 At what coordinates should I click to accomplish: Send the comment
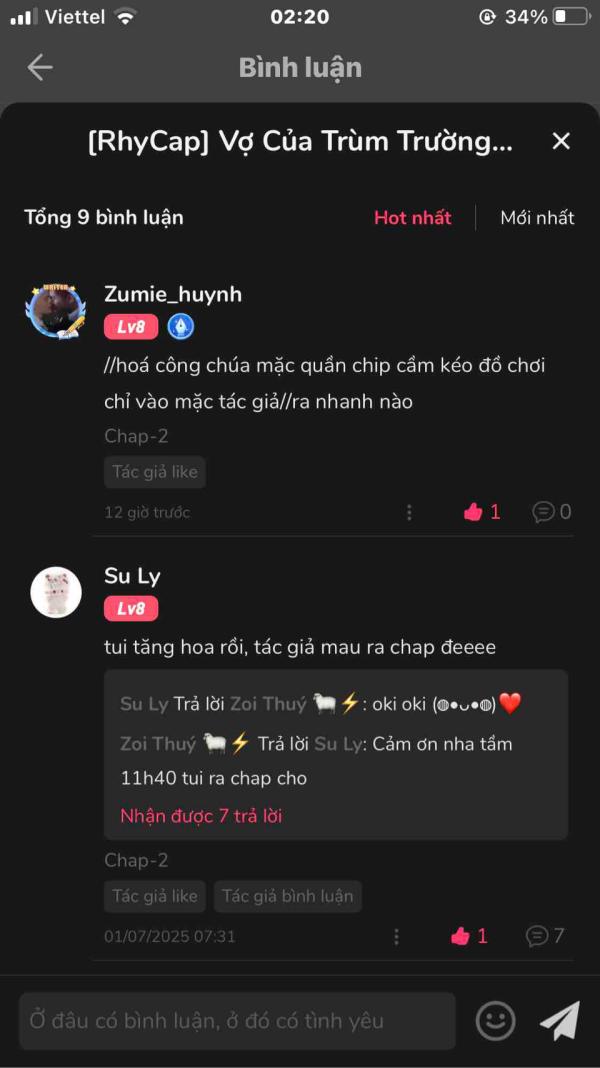click(x=560, y=1021)
